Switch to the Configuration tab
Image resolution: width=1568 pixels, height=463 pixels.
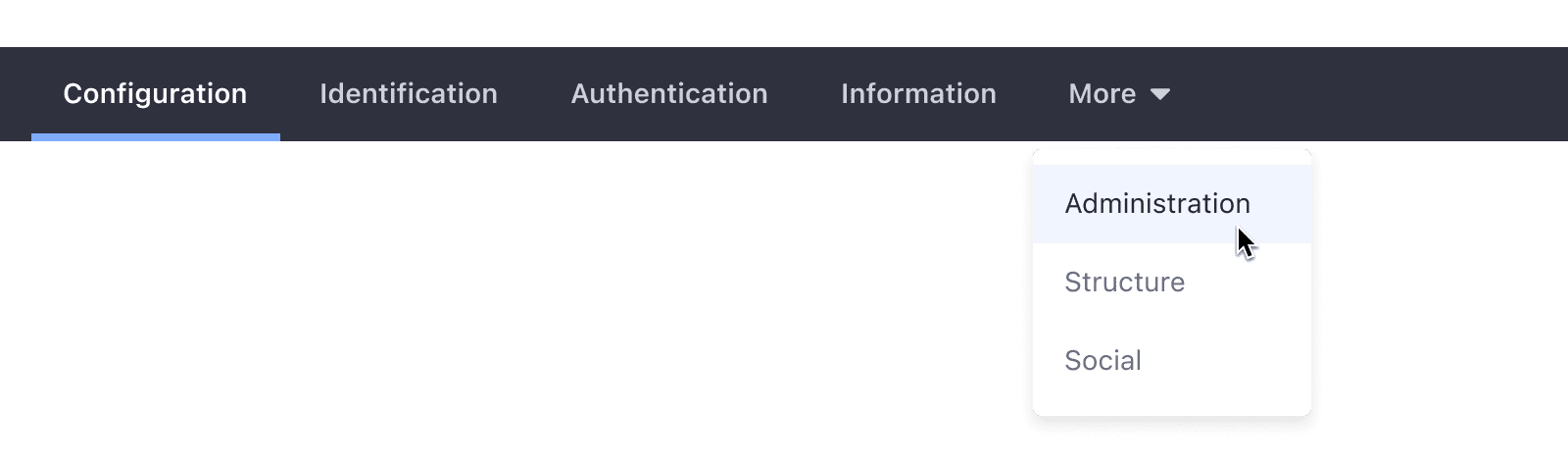tap(155, 94)
